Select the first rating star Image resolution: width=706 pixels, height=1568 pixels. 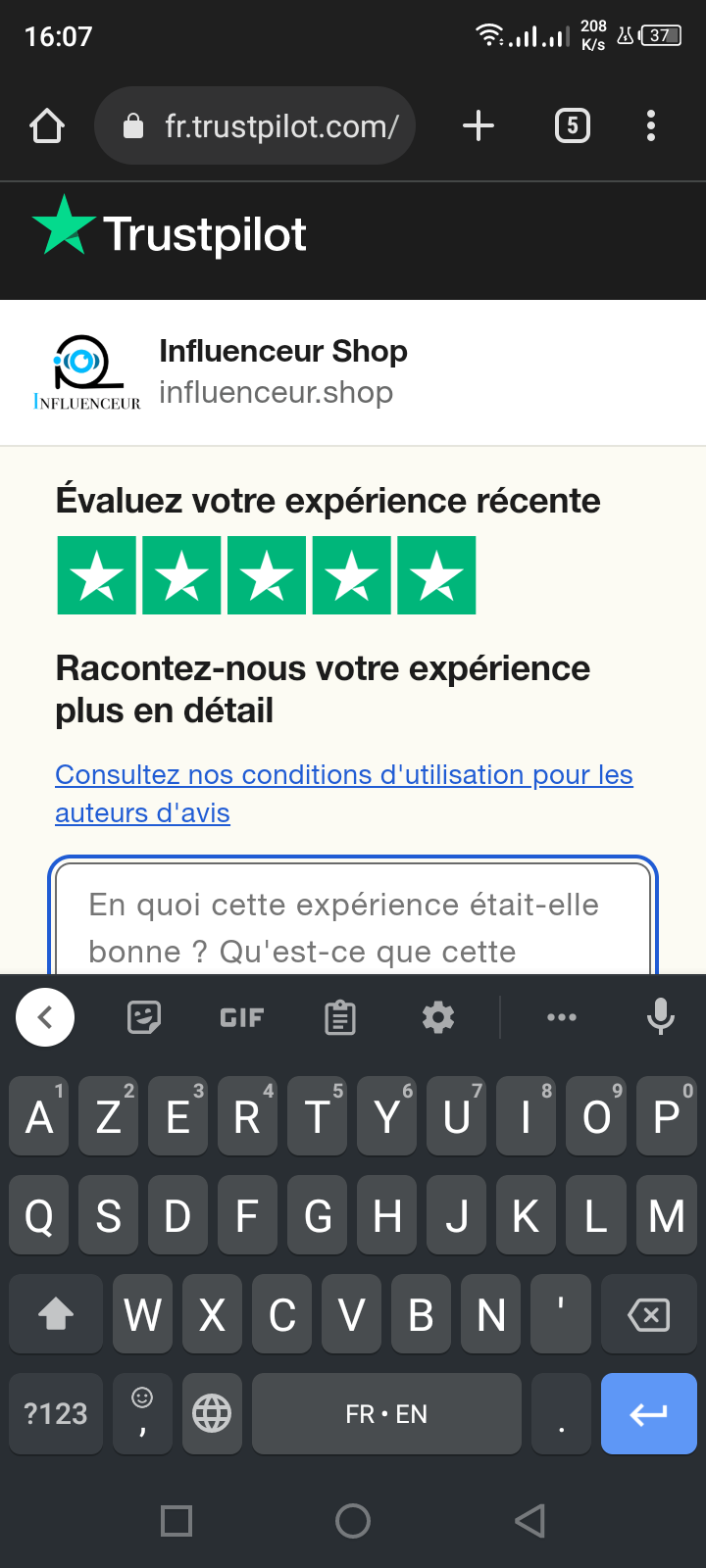(97, 575)
